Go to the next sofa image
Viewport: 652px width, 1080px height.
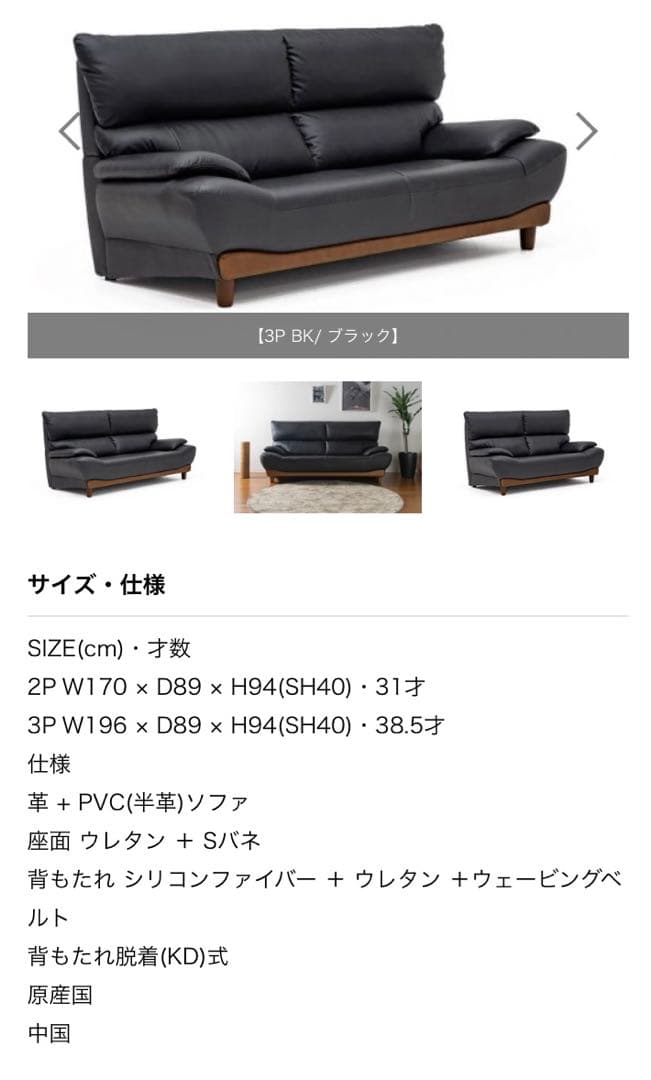pos(586,131)
